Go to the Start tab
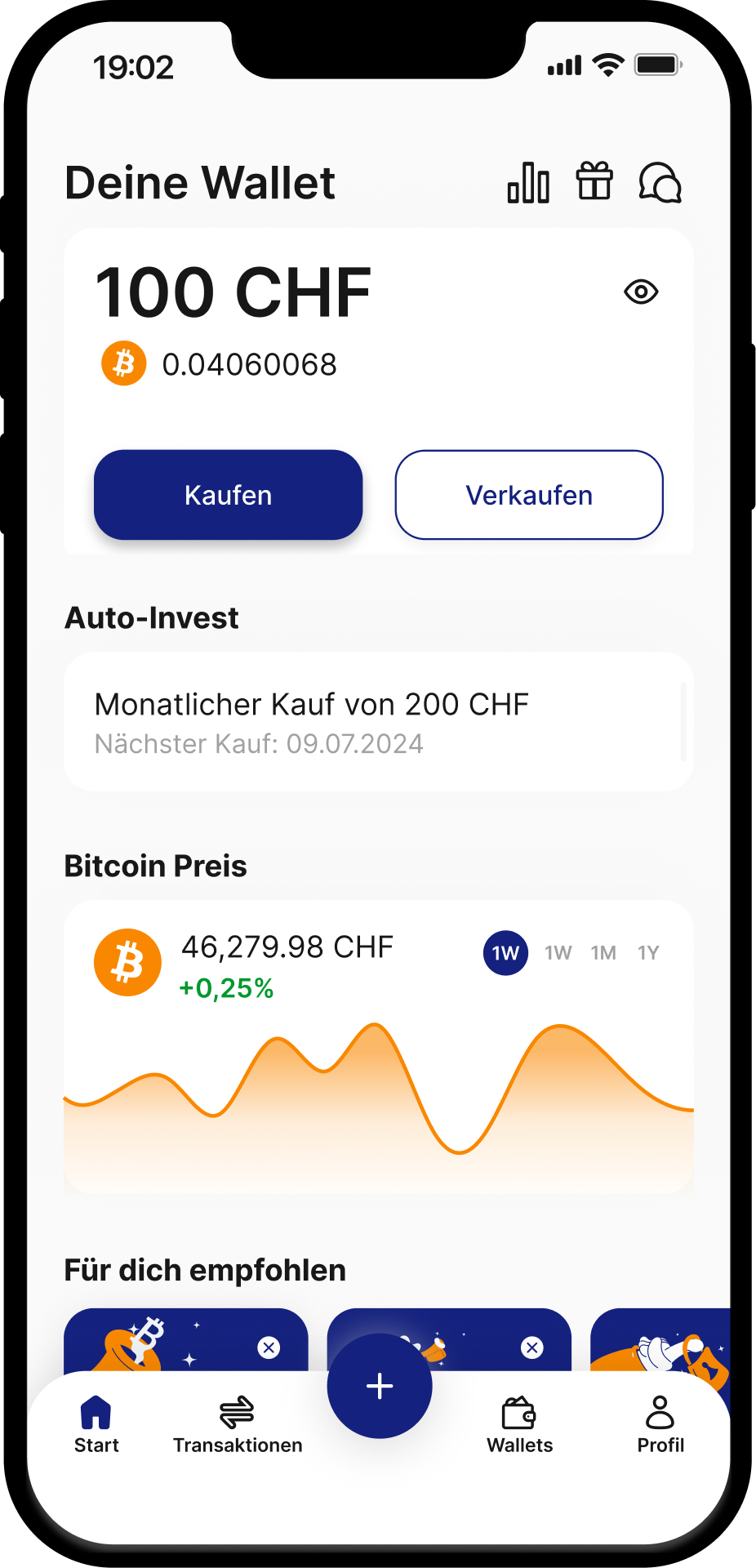The height and width of the screenshot is (1568, 756). 96,1425
